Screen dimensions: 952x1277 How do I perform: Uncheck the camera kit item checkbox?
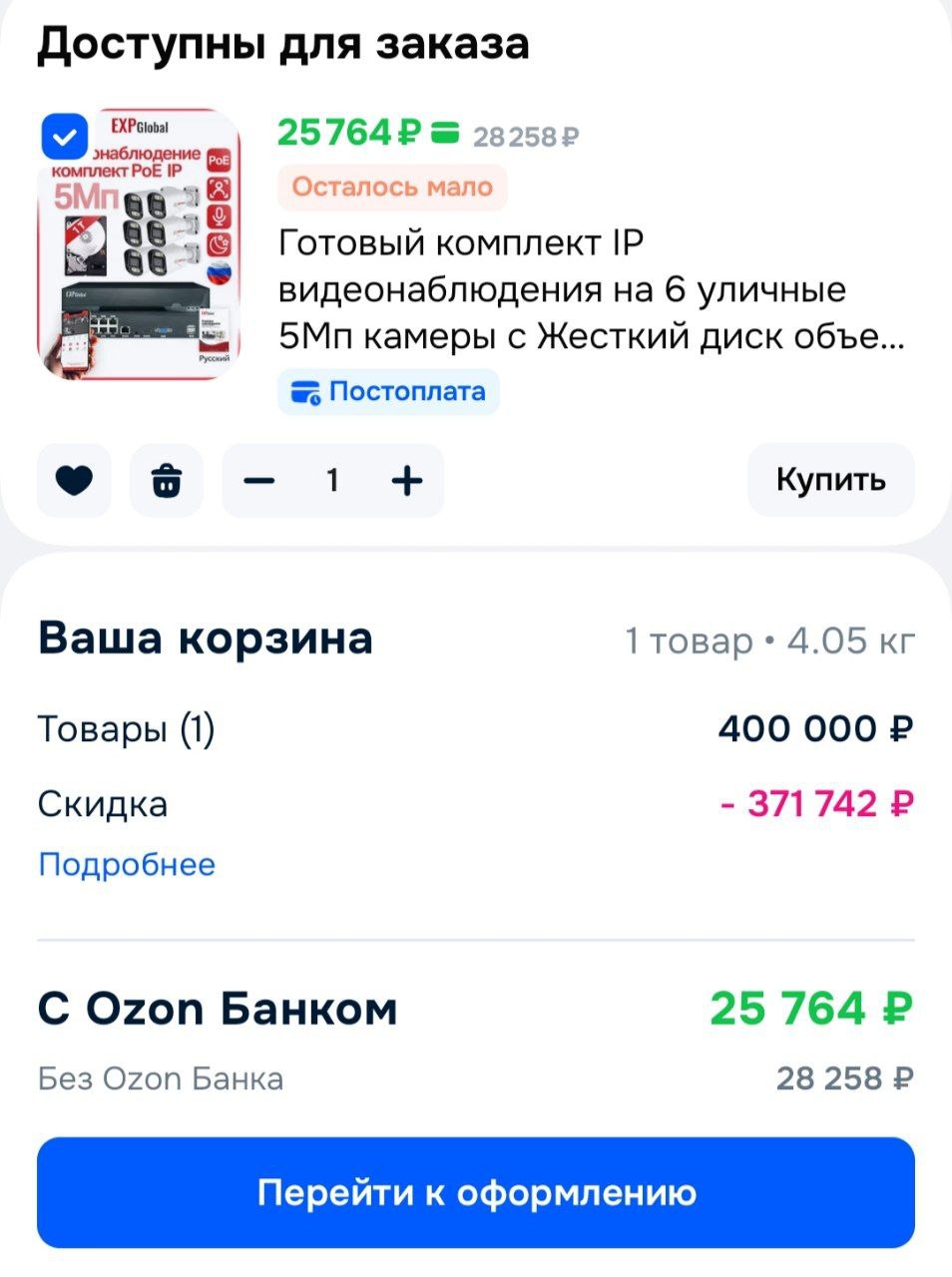pos(65,137)
